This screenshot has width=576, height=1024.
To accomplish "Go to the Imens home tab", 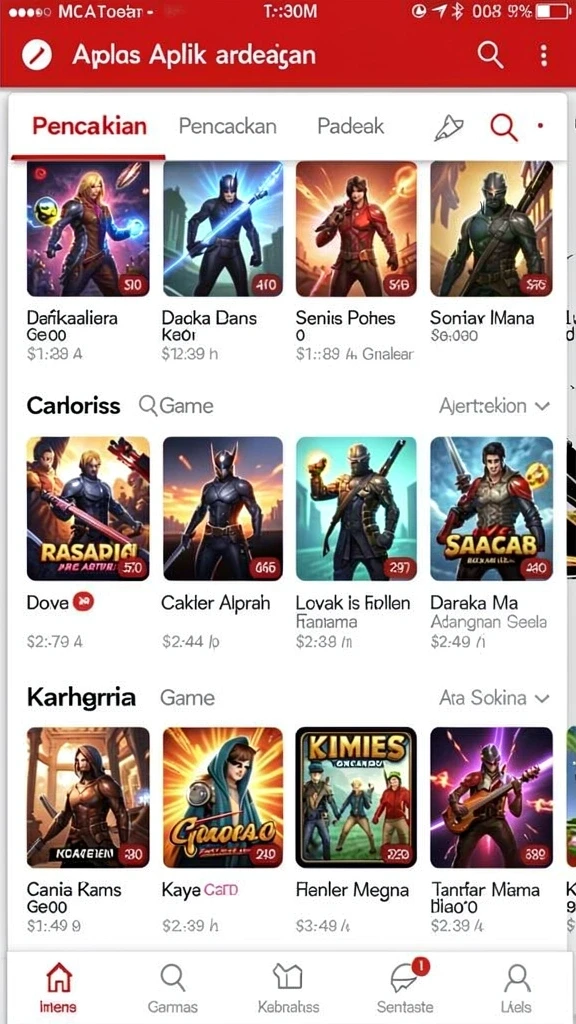I will (58, 987).
